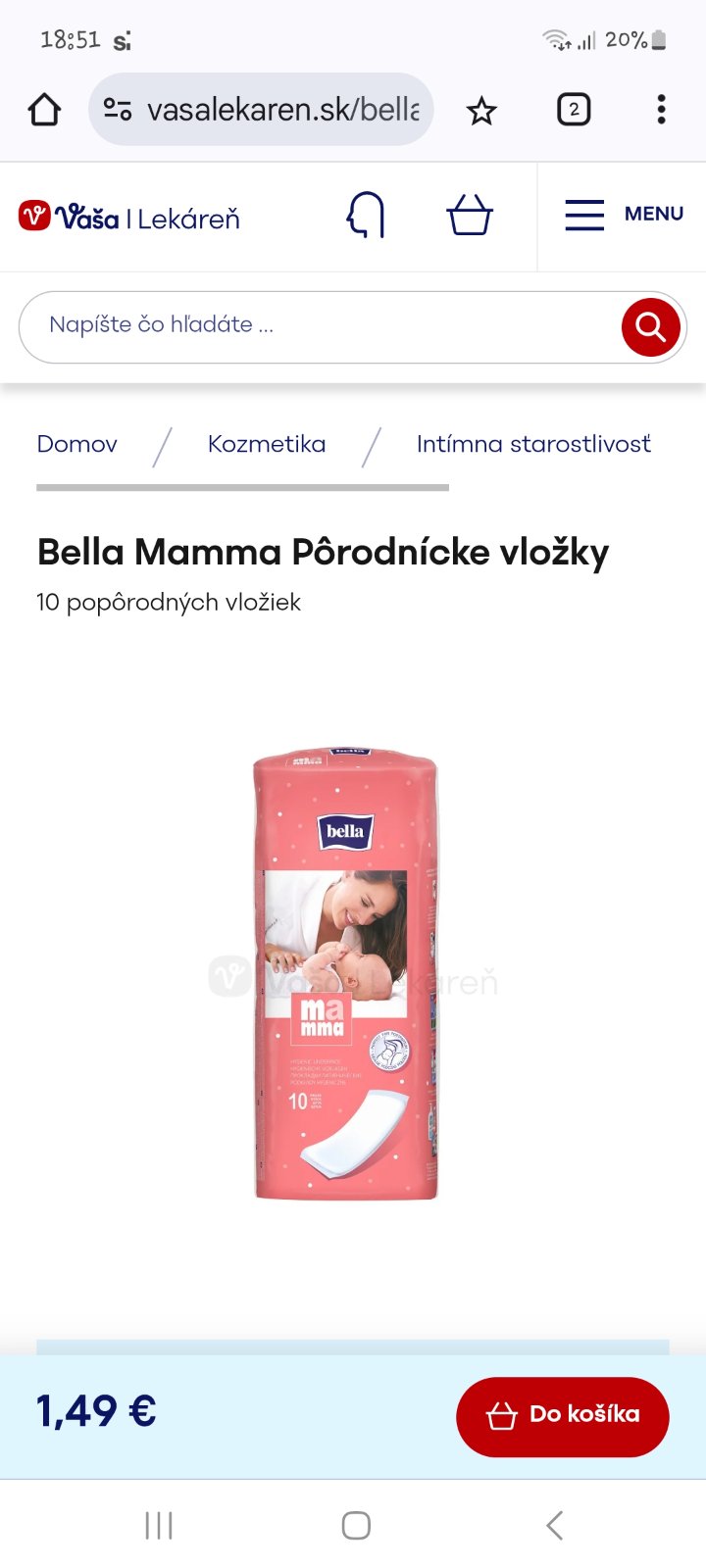Open Intímna starostlivosť breadcrumb category

coord(533,444)
